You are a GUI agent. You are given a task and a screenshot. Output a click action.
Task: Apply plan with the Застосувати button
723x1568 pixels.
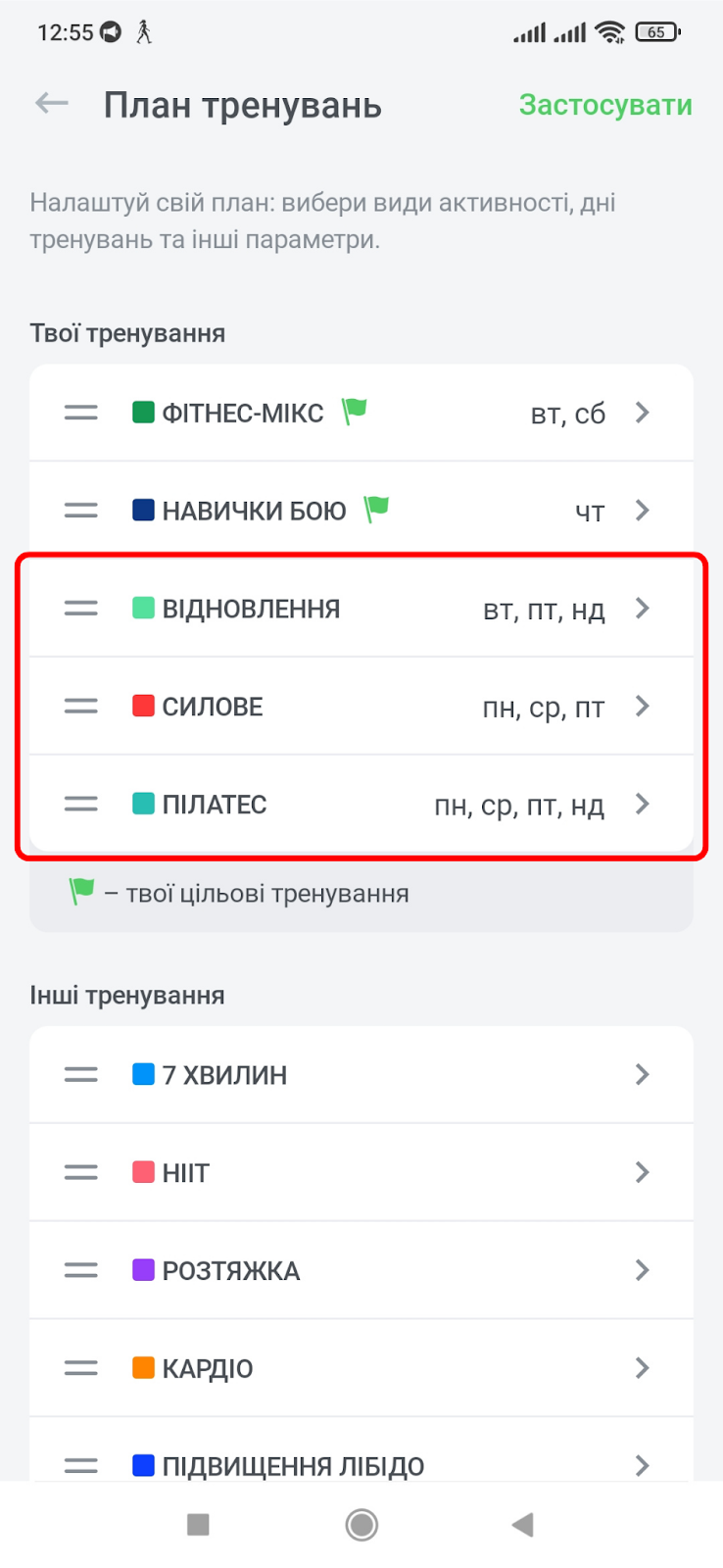pyautogui.click(x=605, y=105)
